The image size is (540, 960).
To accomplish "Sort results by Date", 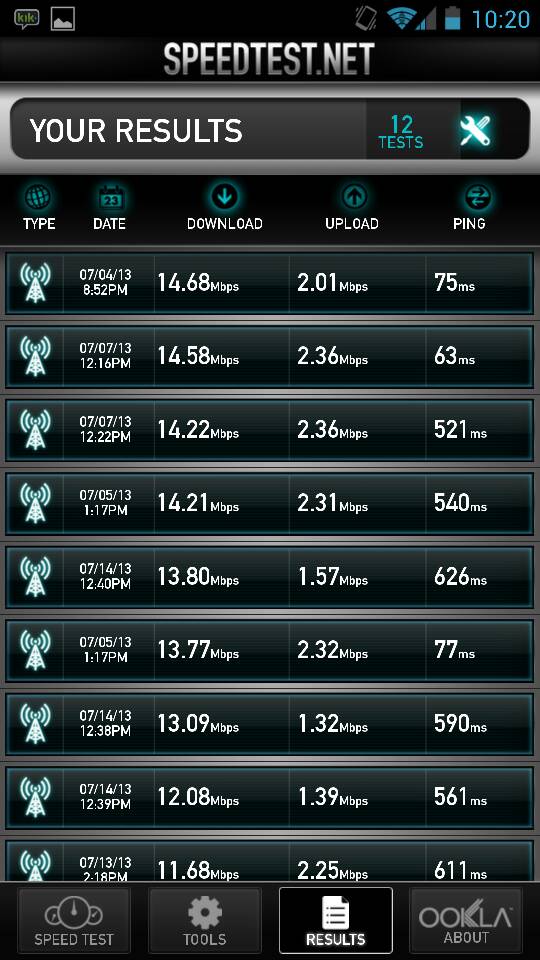I will [x=110, y=209].
